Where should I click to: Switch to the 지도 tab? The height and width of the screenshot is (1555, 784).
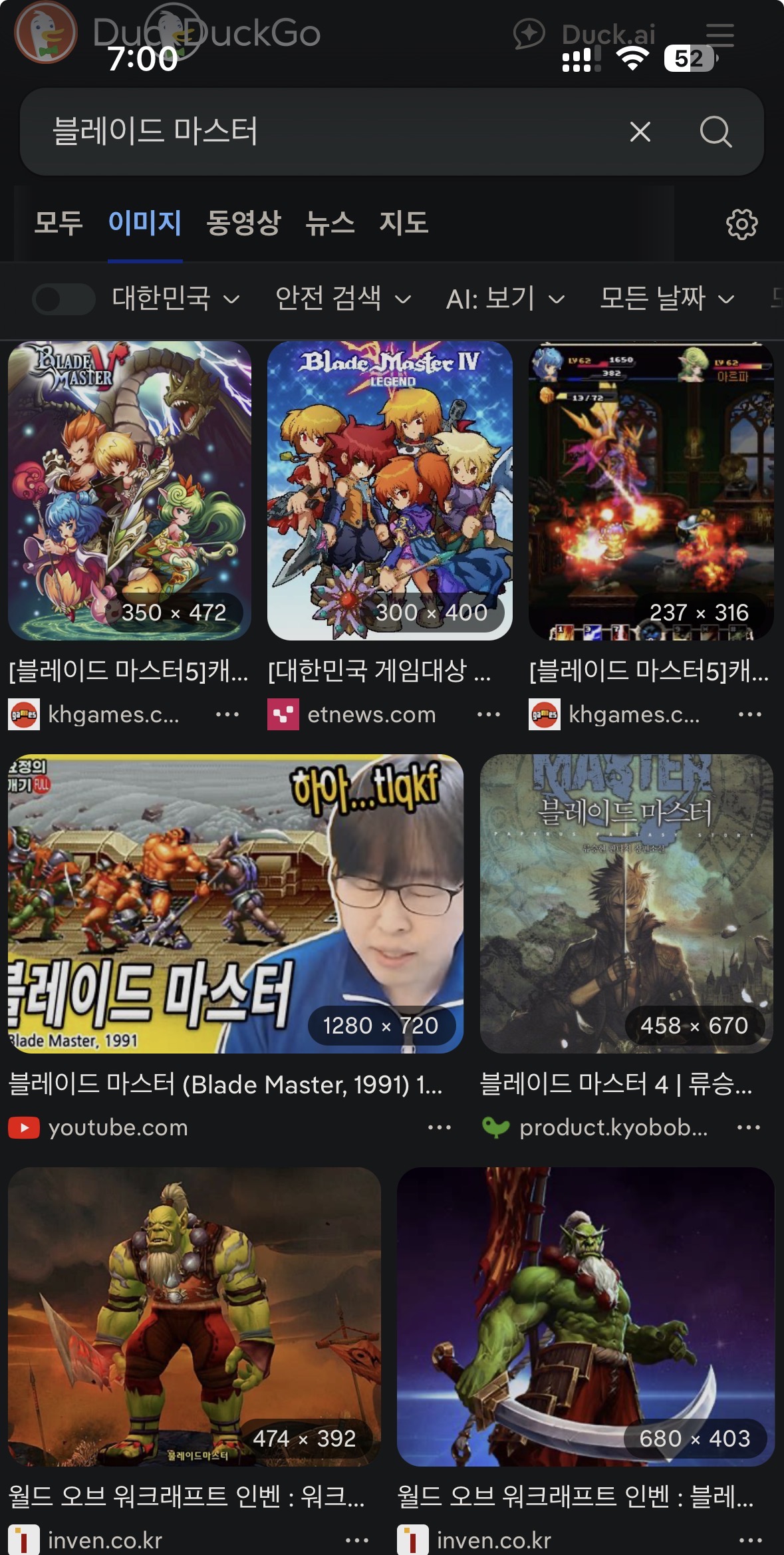pos(404,223)
